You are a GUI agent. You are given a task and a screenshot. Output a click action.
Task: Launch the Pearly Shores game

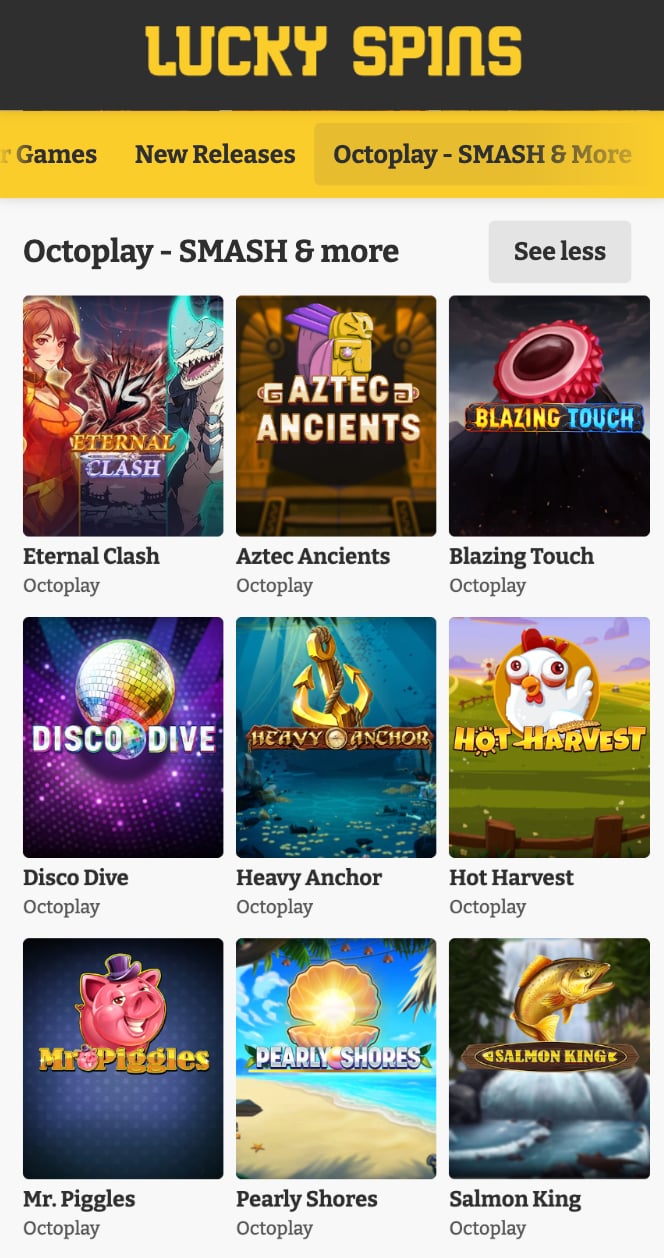pos(336,1058)
